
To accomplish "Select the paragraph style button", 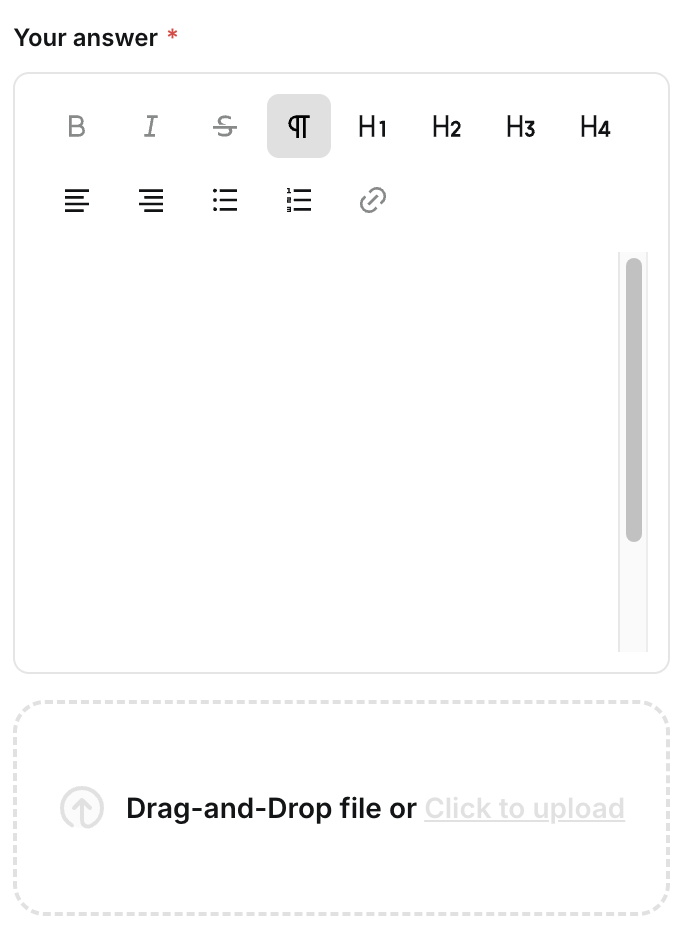I will point(299,127).
